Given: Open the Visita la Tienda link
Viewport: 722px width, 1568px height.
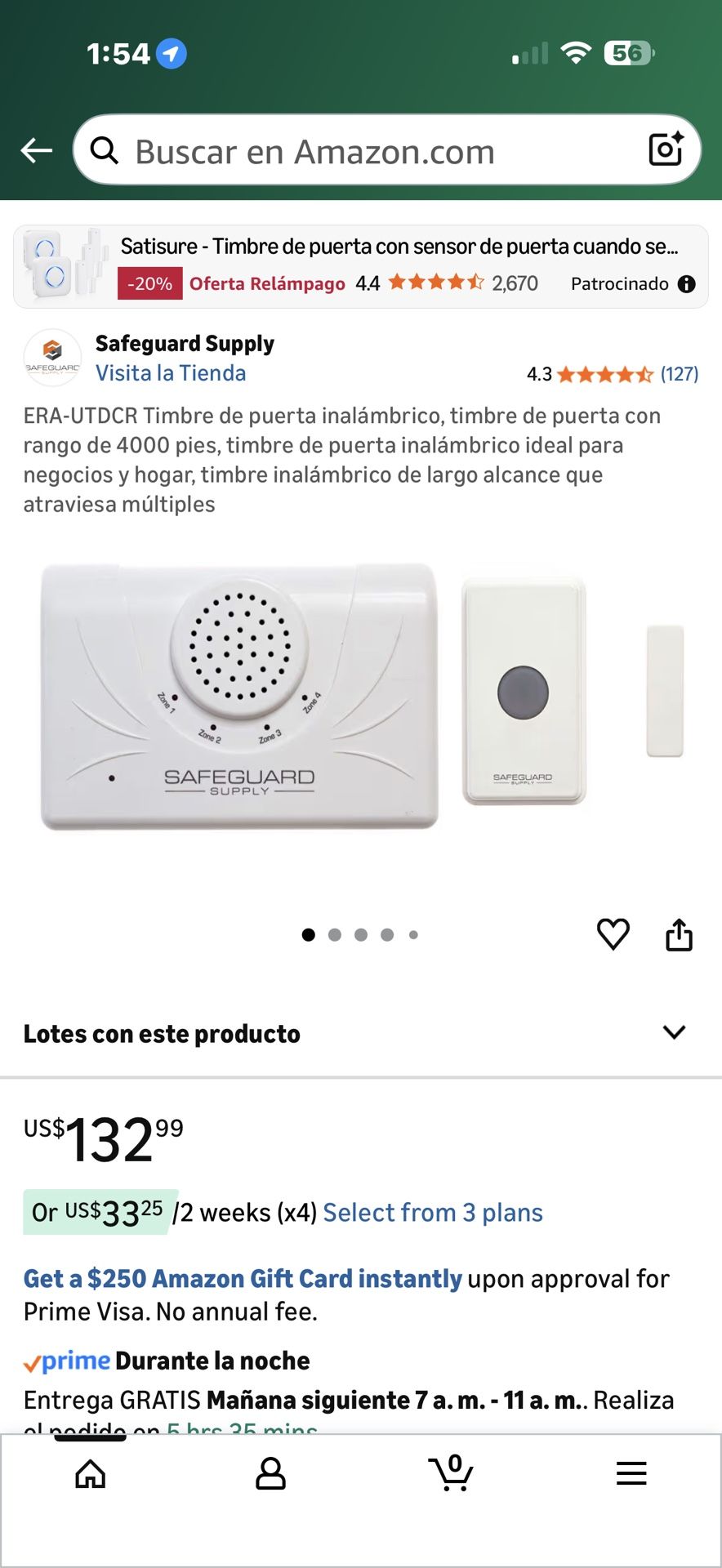Looking at the screenshot, I should [171, 373].
